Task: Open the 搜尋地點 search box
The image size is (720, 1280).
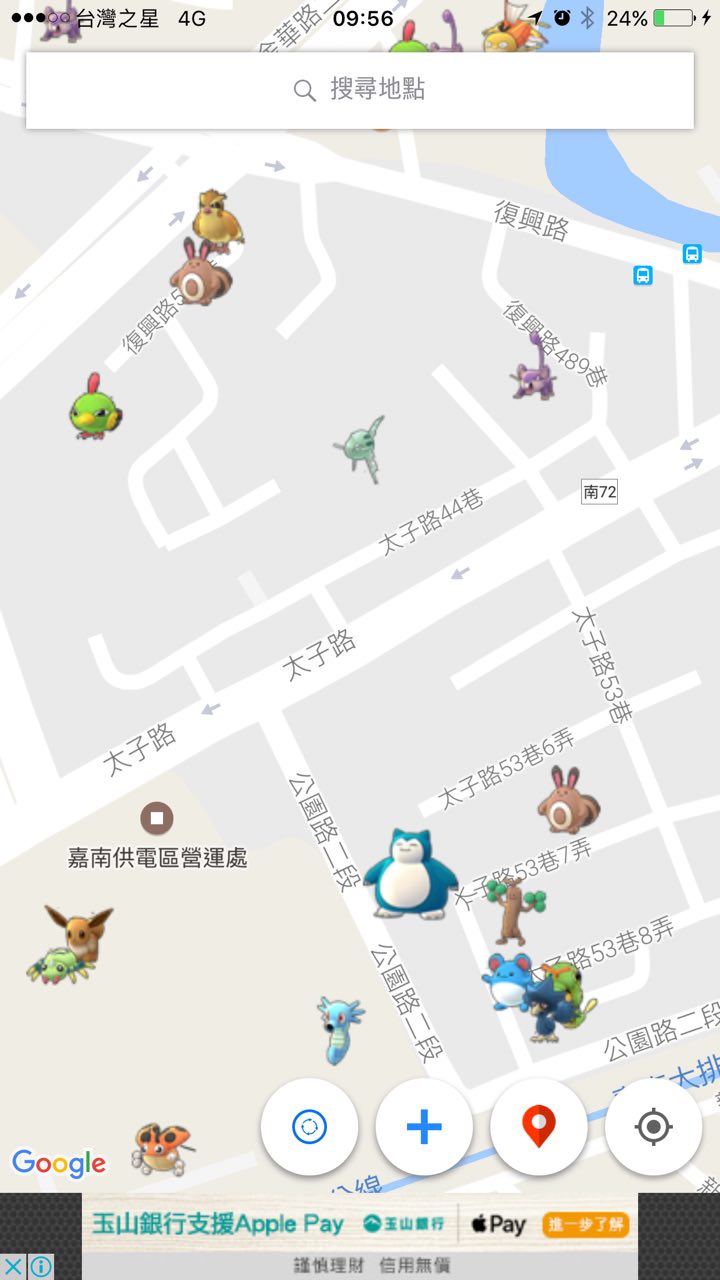Action: pos(360,90)
